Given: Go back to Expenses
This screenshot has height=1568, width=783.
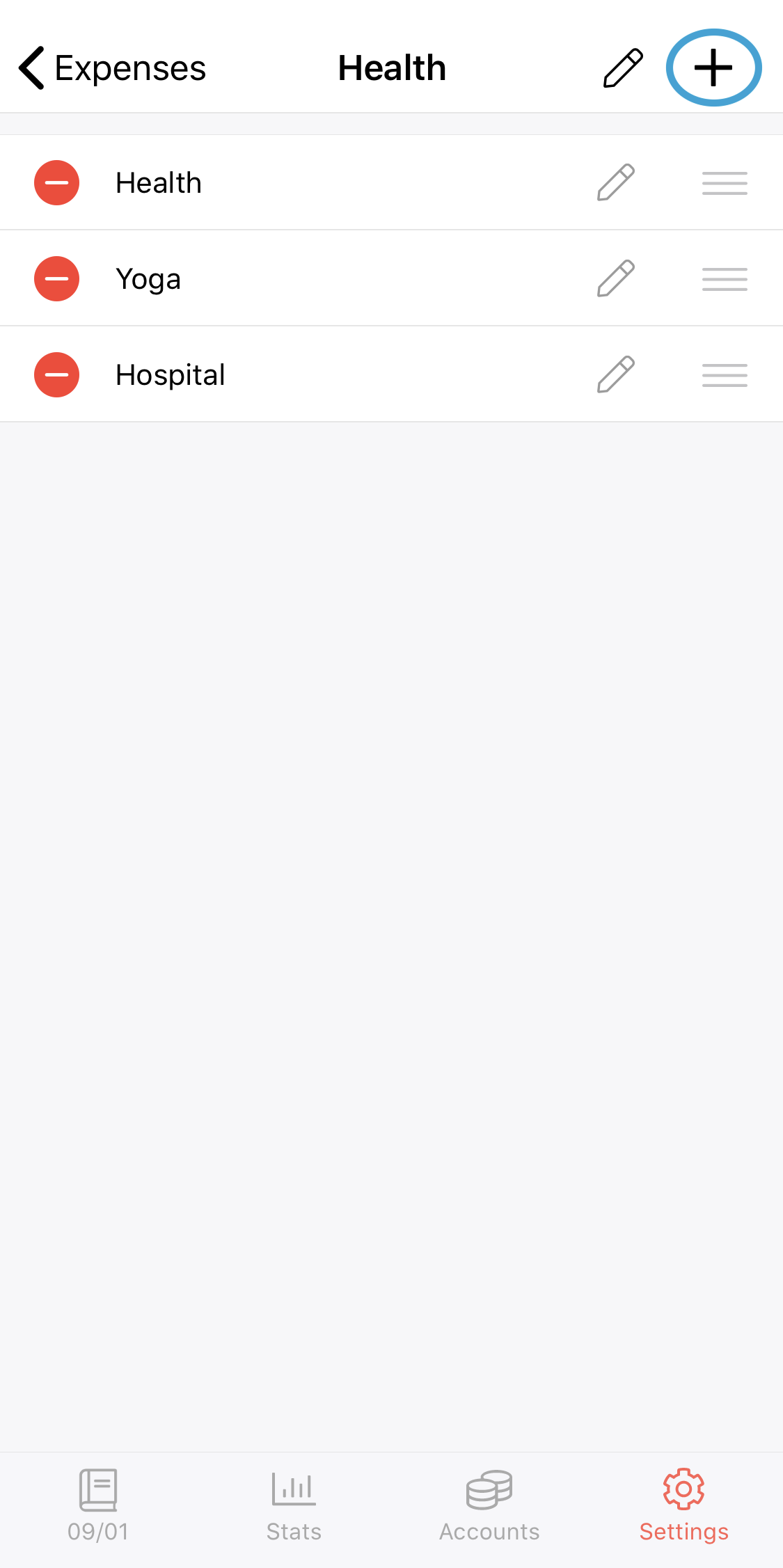Looking at the screenshot, I should (x=112, y=68).
